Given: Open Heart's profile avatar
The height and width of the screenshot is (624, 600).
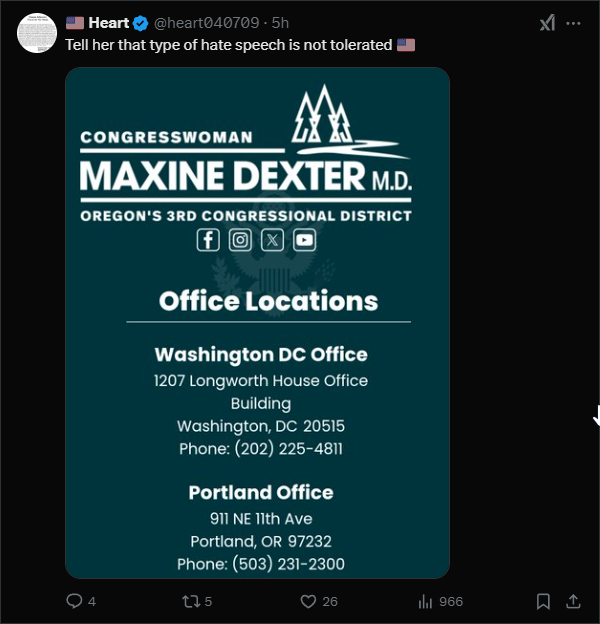Looking at the screenshot, I should click(x=37, y=34).
